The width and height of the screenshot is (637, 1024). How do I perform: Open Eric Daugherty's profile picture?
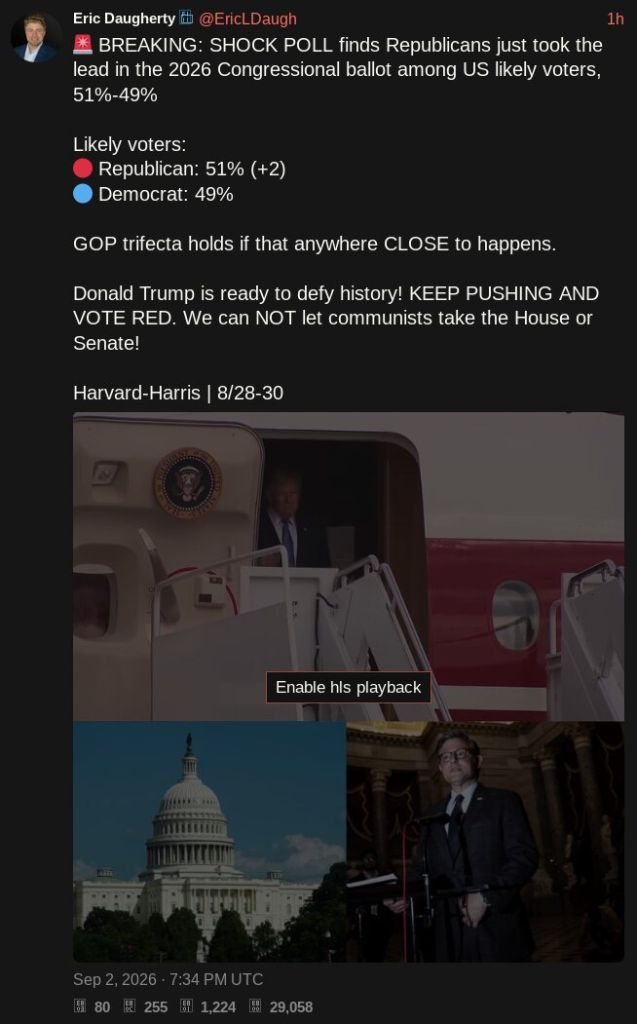37,37
